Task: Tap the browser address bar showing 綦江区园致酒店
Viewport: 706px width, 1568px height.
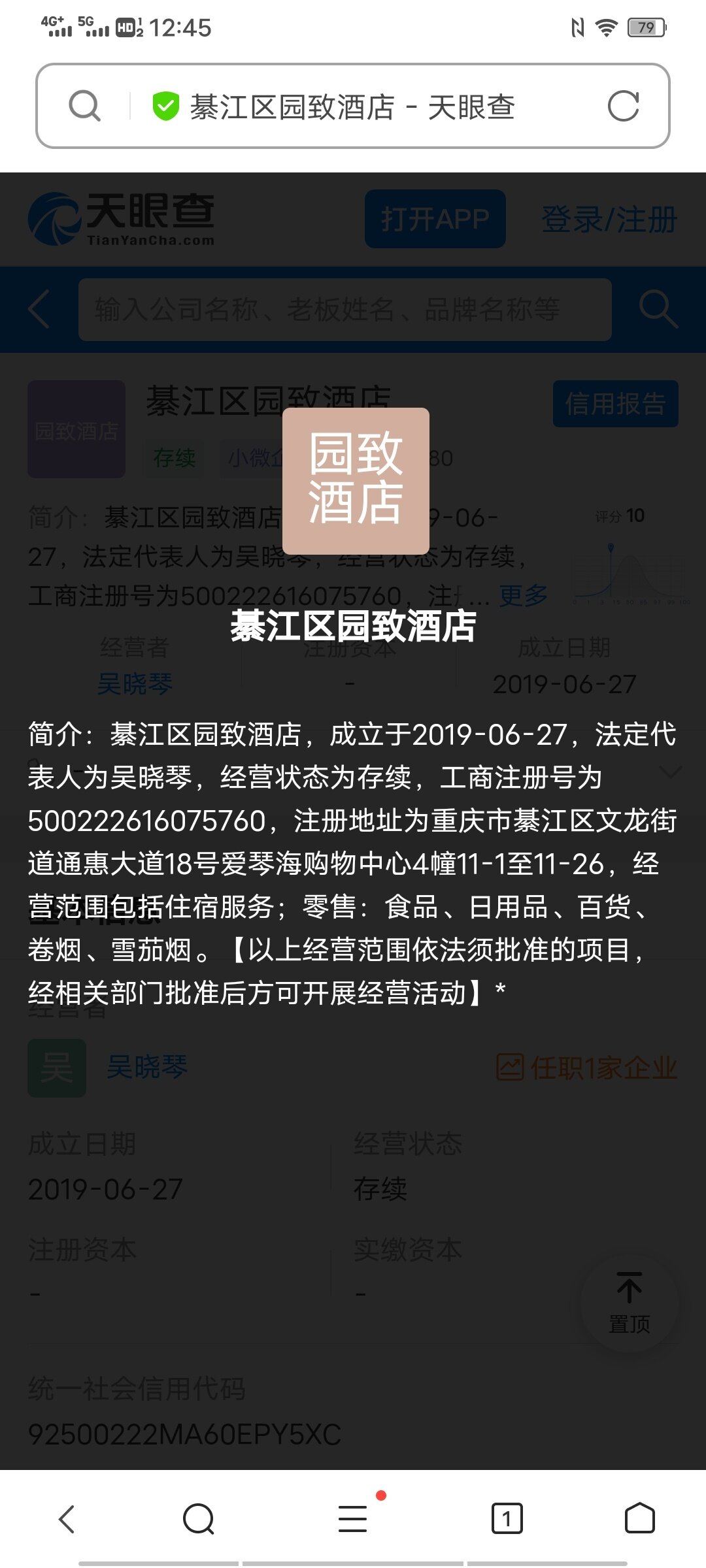Action: 353,106
